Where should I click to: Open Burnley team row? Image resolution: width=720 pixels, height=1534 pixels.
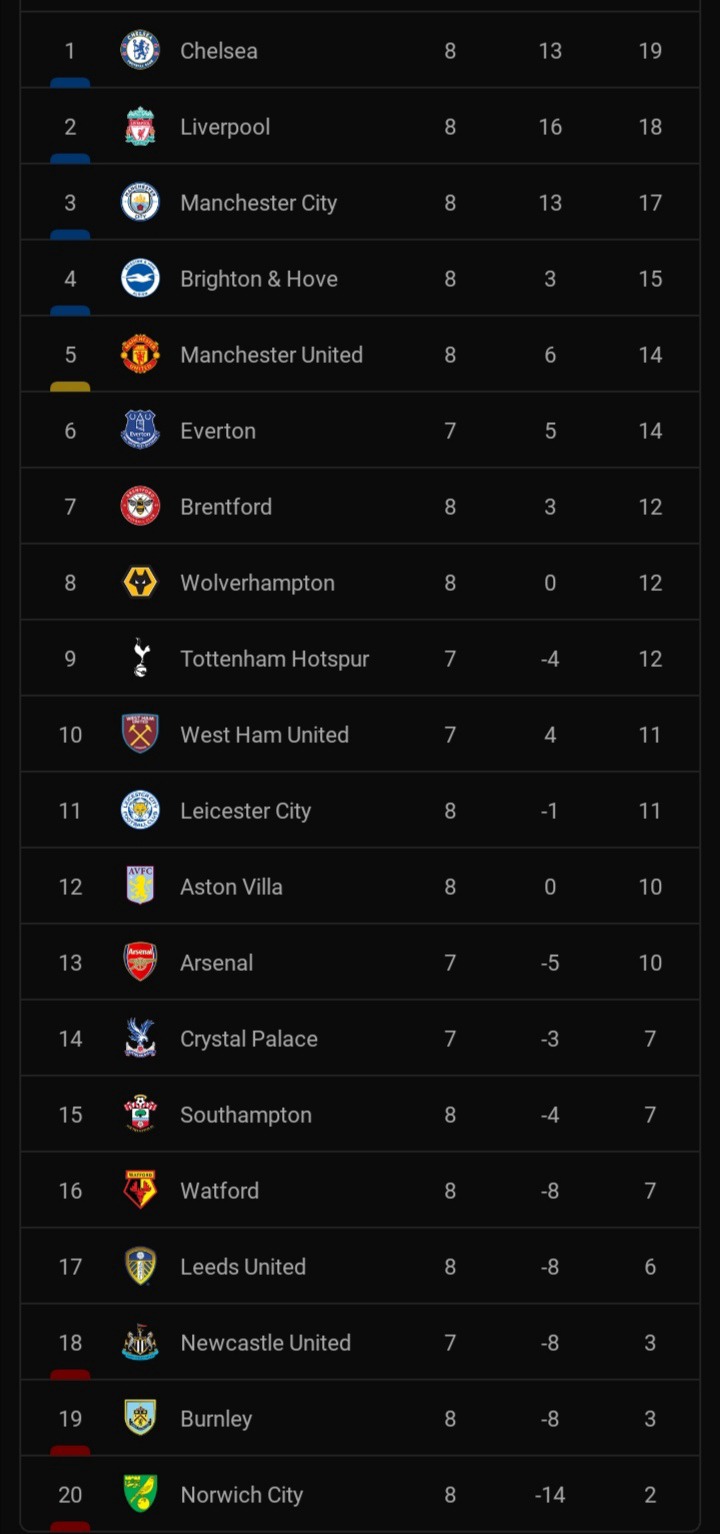coord(360,1418)
